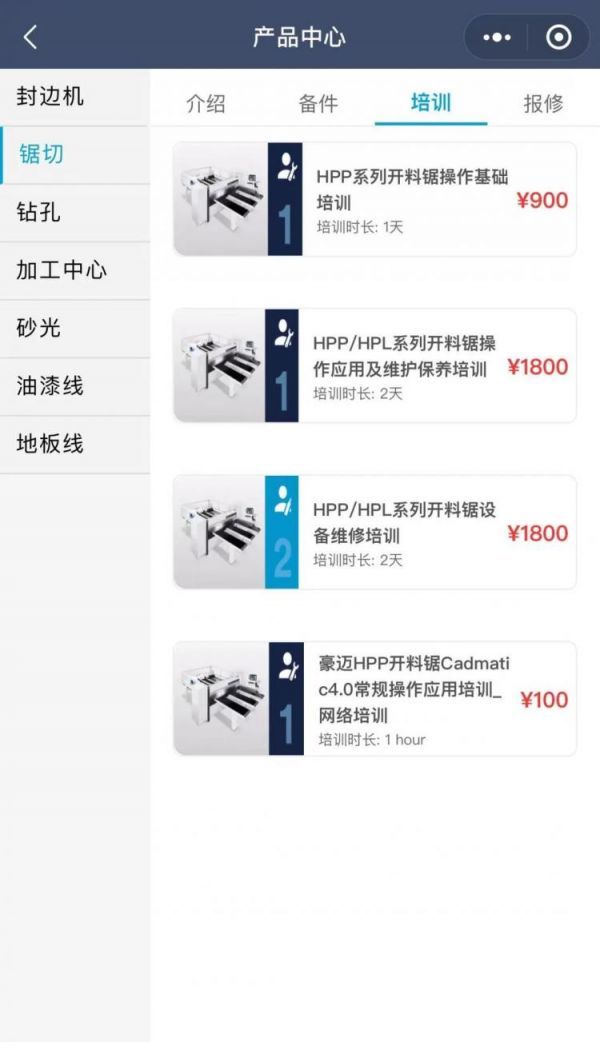600x1042 pixels.
Task: Open HPP/HPL操作应用及维护保养培训 card
Action: point(375,365)
